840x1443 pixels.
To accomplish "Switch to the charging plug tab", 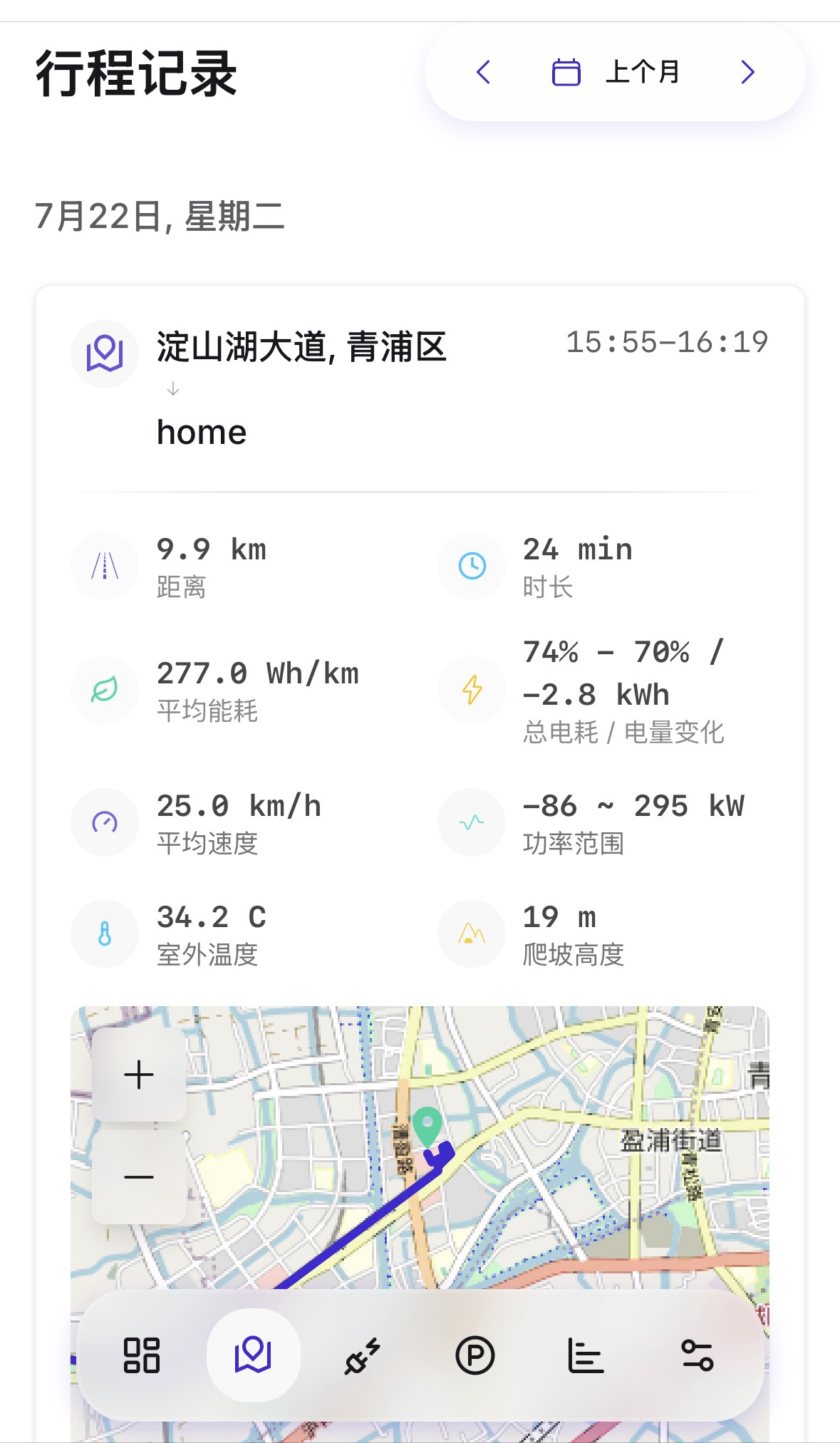I will point(363,1355).
